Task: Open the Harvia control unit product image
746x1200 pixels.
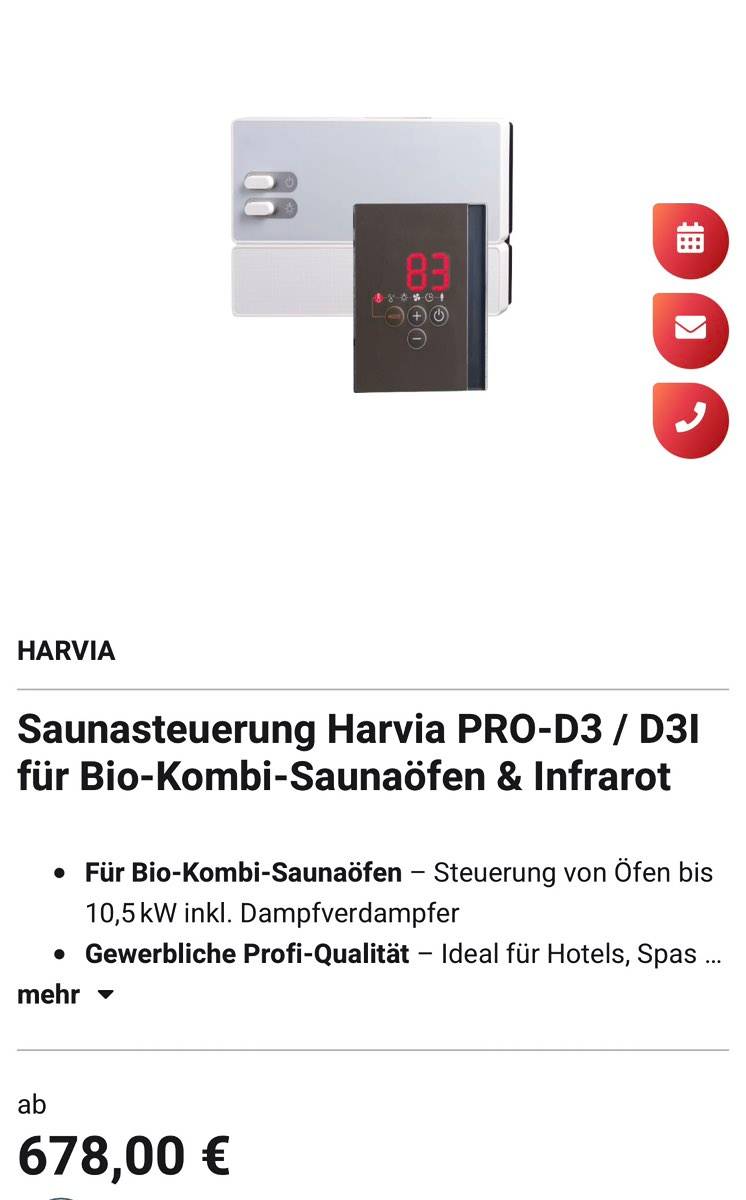Action: point(372,255)
